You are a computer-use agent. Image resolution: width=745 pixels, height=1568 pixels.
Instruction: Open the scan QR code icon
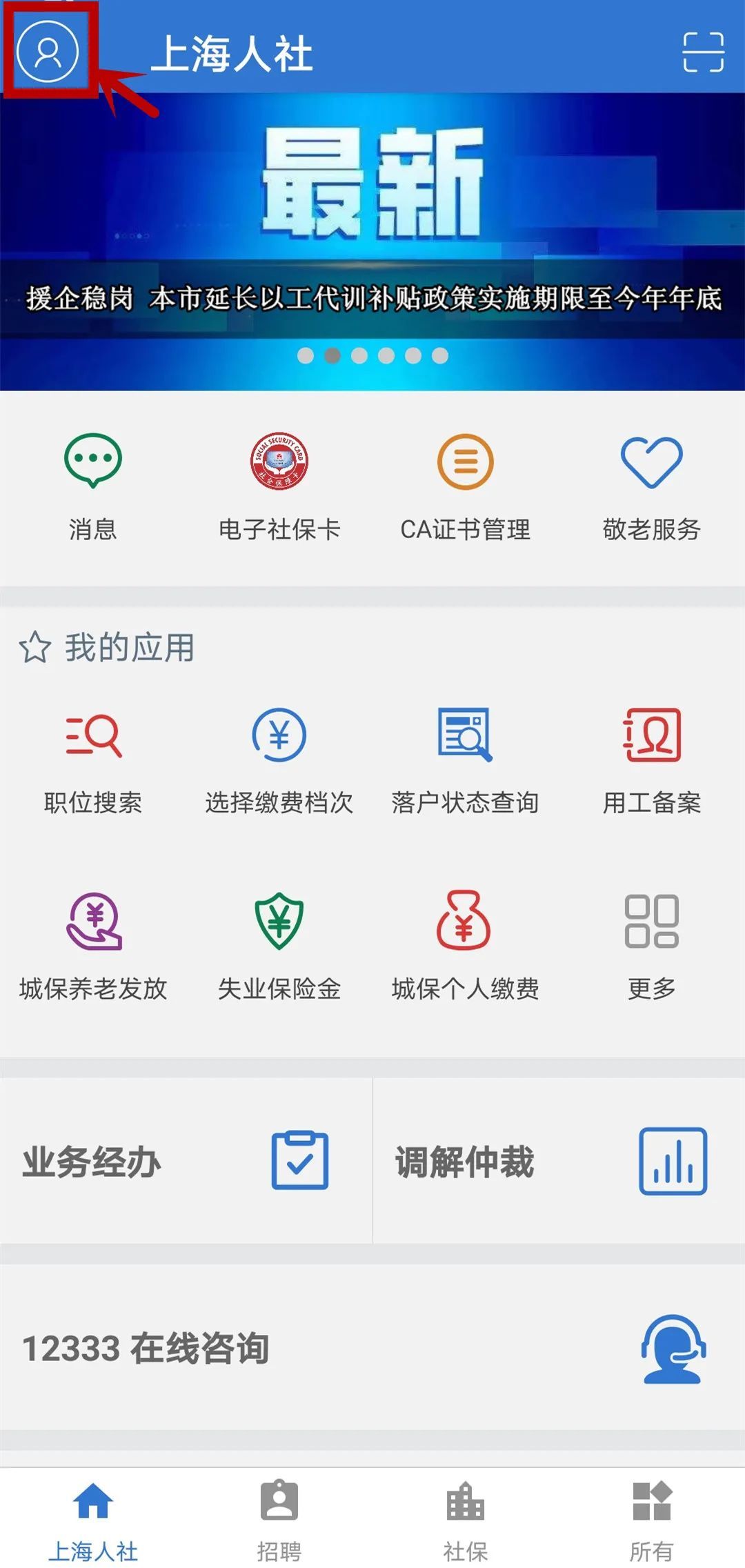tap(703, 52)
